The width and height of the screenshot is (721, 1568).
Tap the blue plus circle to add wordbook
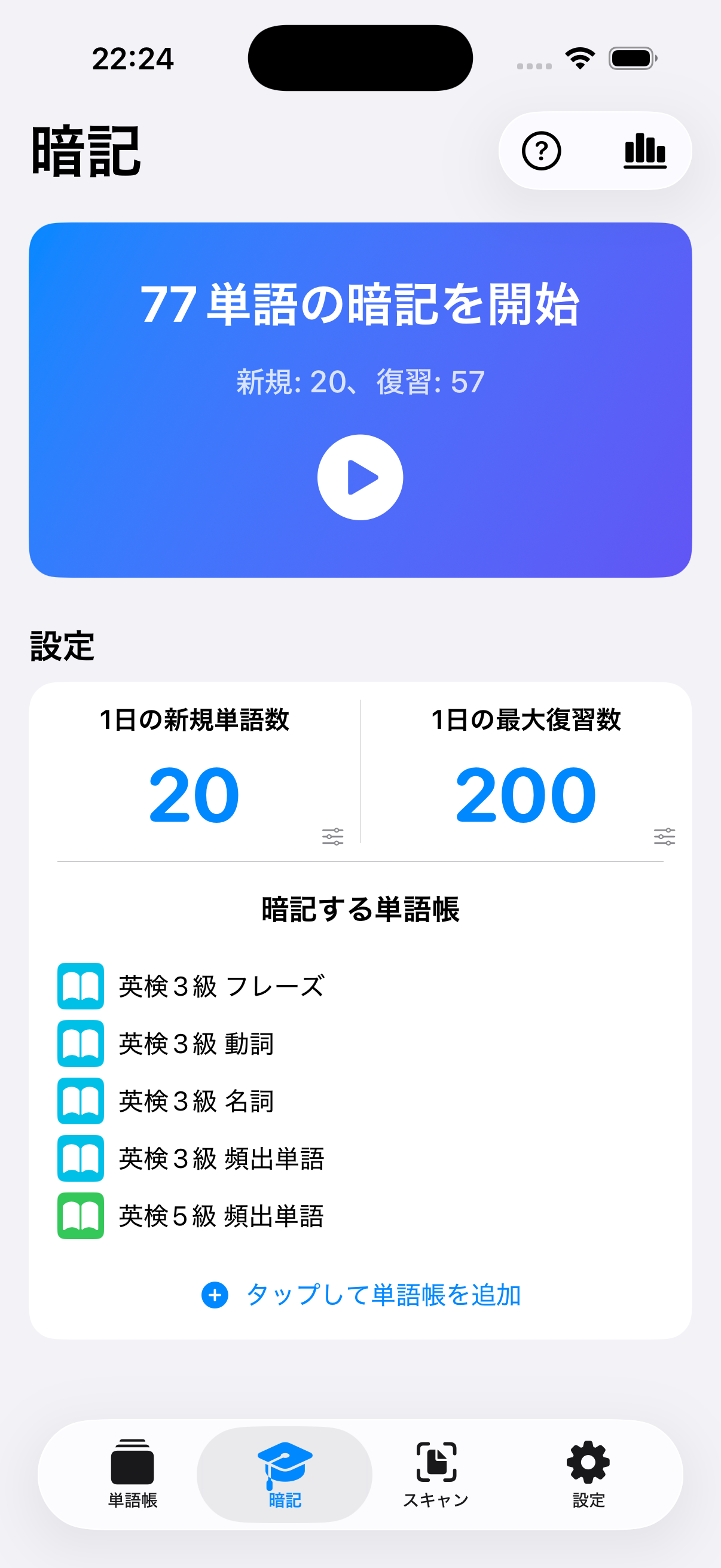(215, 1295)
